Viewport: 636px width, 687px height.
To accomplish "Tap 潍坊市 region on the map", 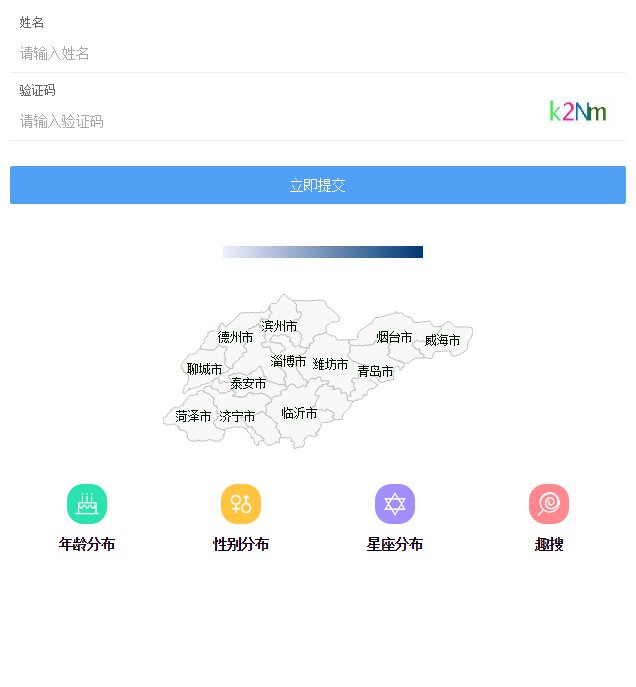I will coord(330,364).
